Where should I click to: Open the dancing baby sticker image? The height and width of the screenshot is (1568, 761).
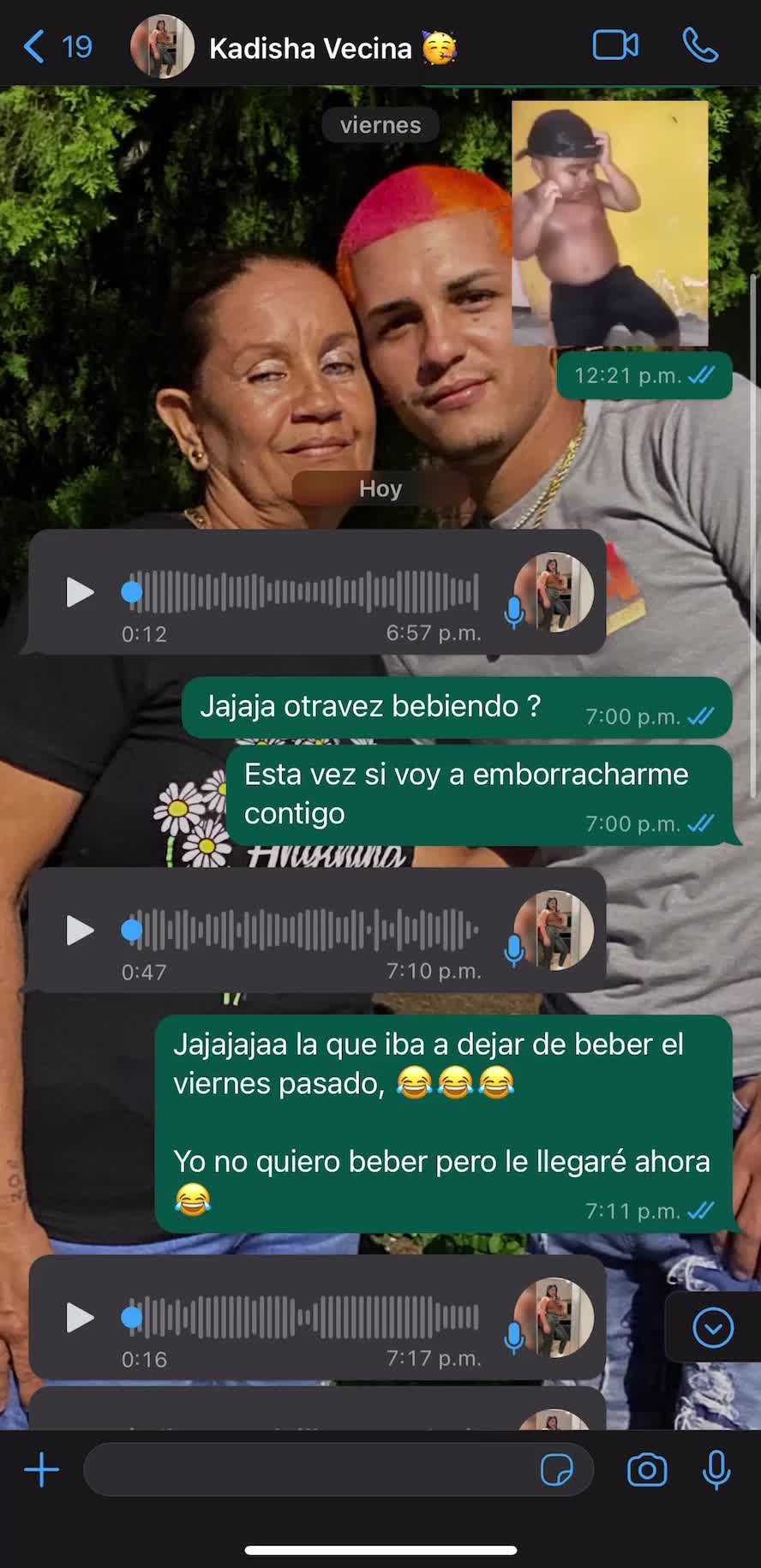(x=610, y=224)
